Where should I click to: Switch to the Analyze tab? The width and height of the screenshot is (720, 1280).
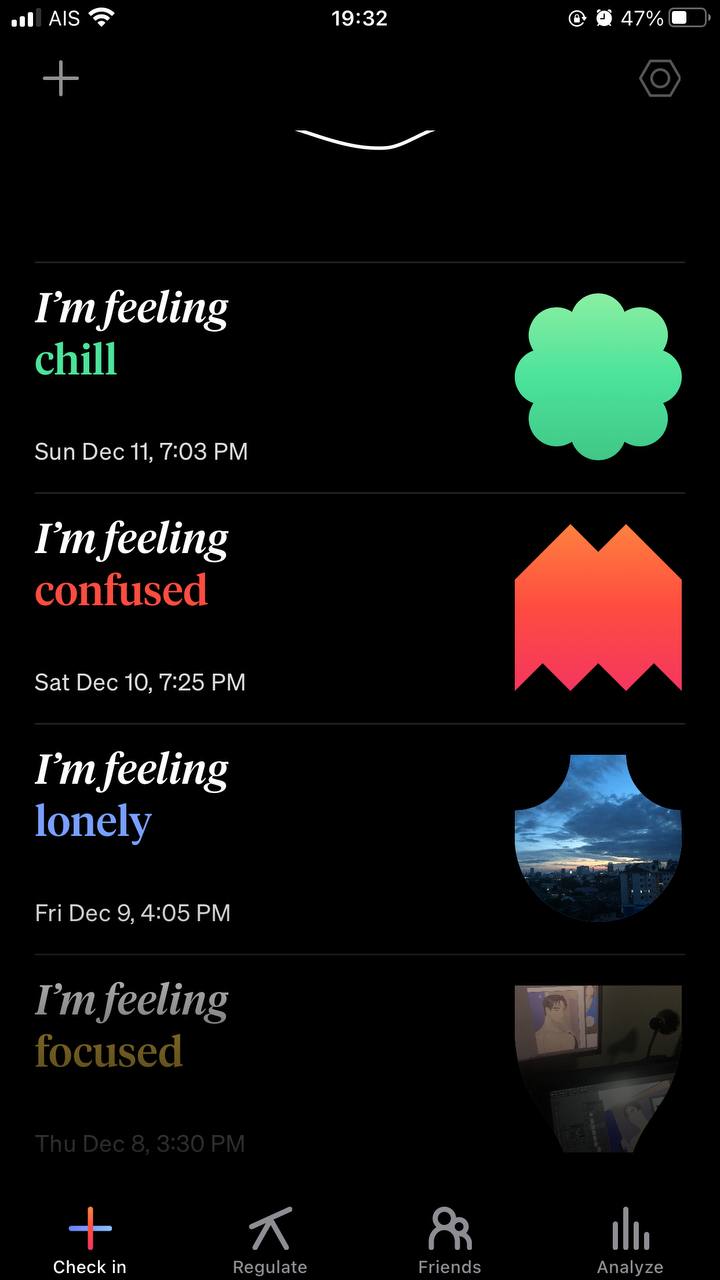tap(630, 1240)
